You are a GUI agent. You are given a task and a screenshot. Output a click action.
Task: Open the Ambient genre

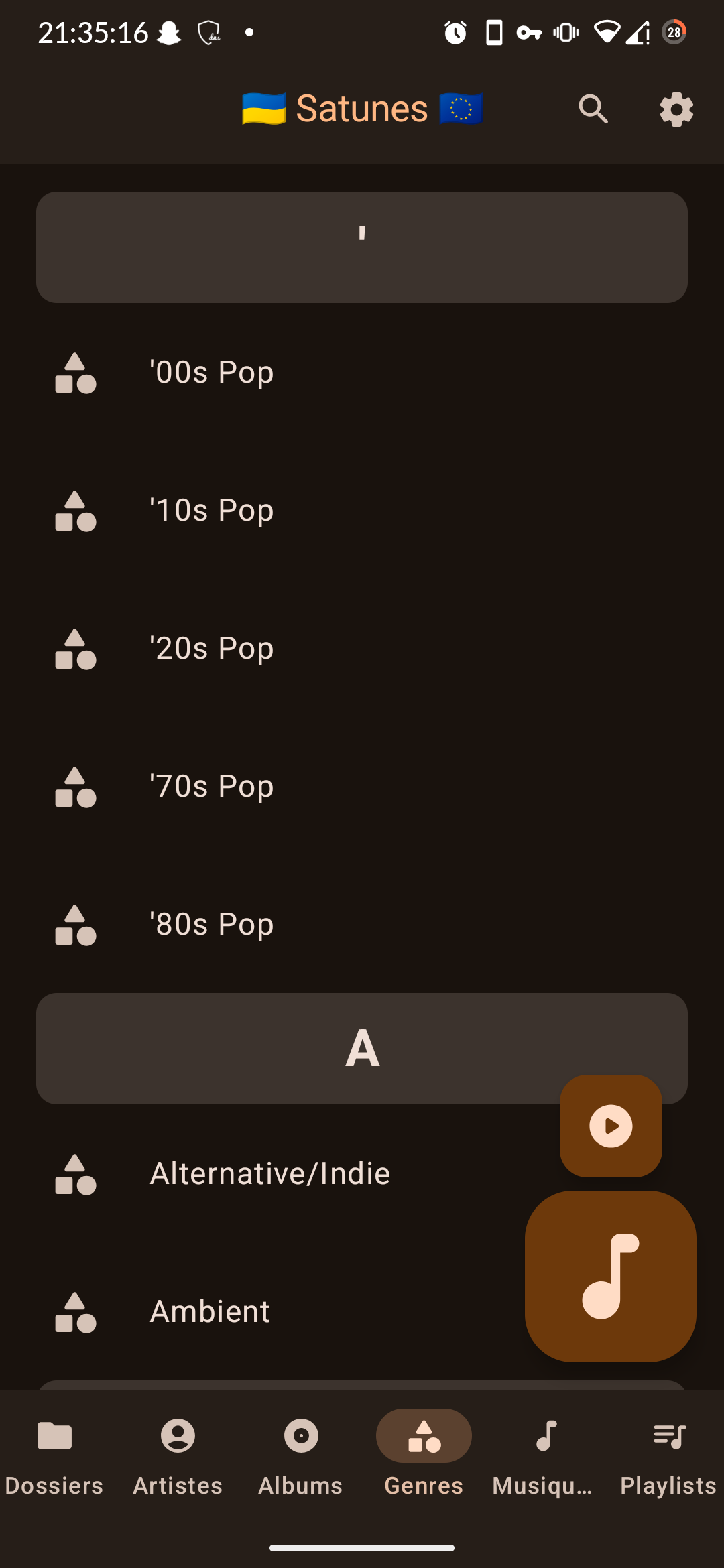tap(210, 1312)
